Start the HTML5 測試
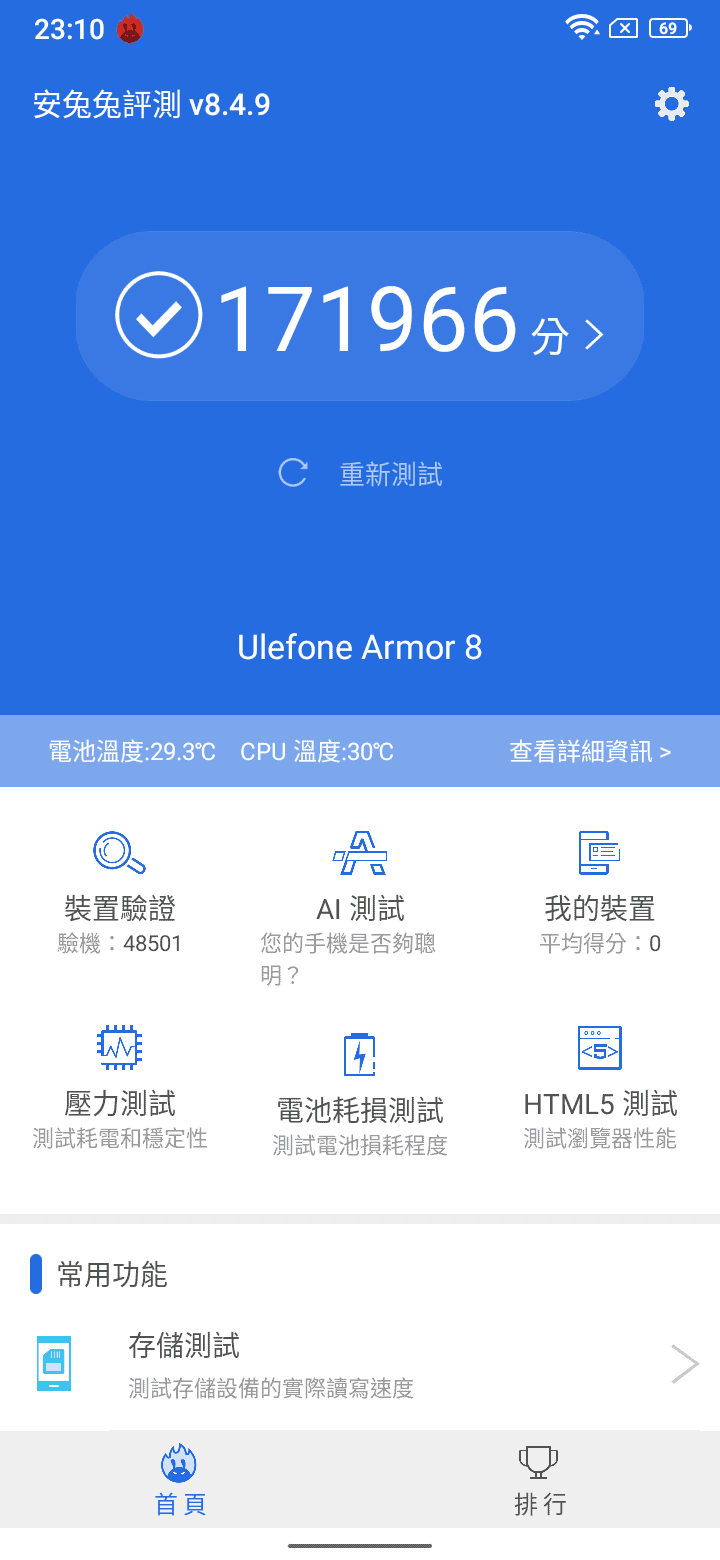 [600, 1088]
